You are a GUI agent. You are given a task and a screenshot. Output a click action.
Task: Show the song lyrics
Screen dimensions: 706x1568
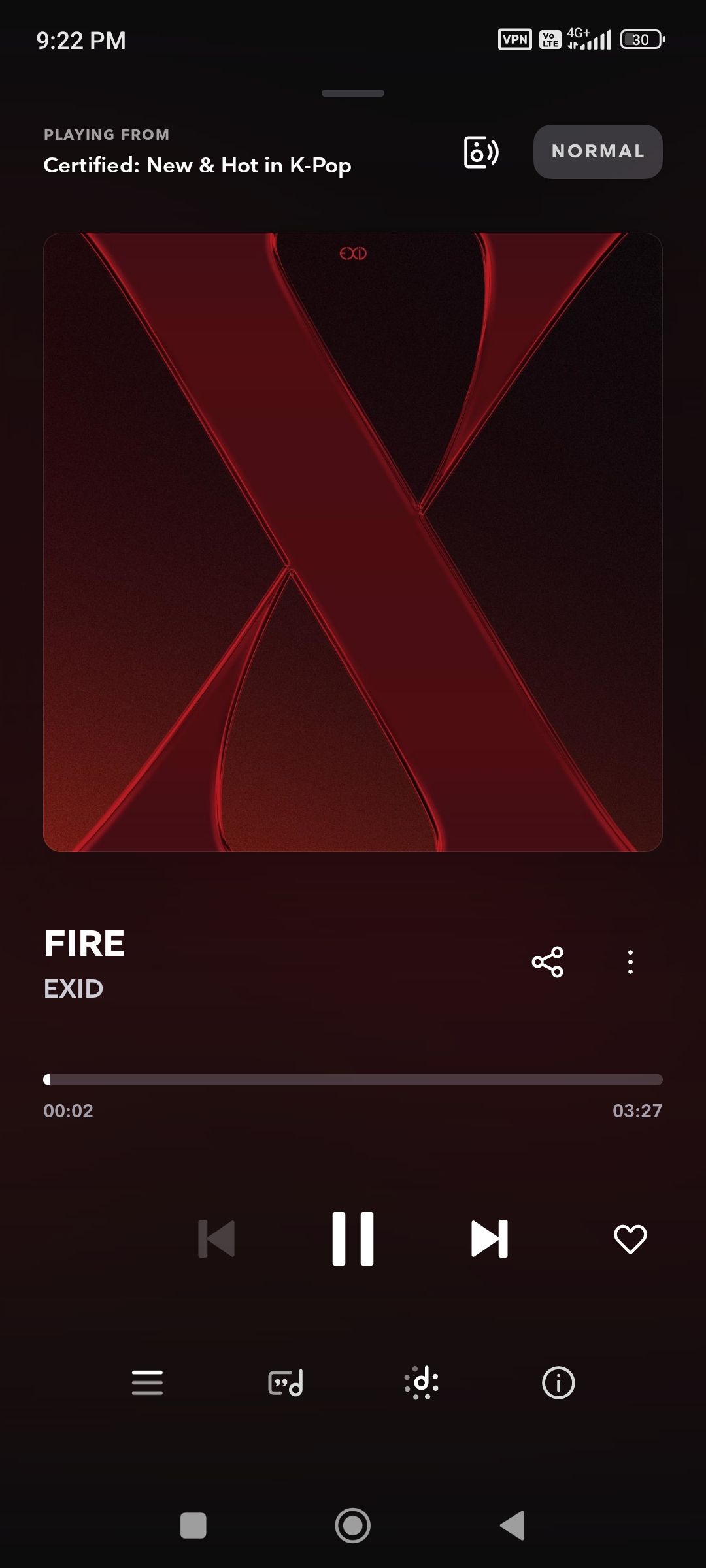click(x=285, y=1382)
